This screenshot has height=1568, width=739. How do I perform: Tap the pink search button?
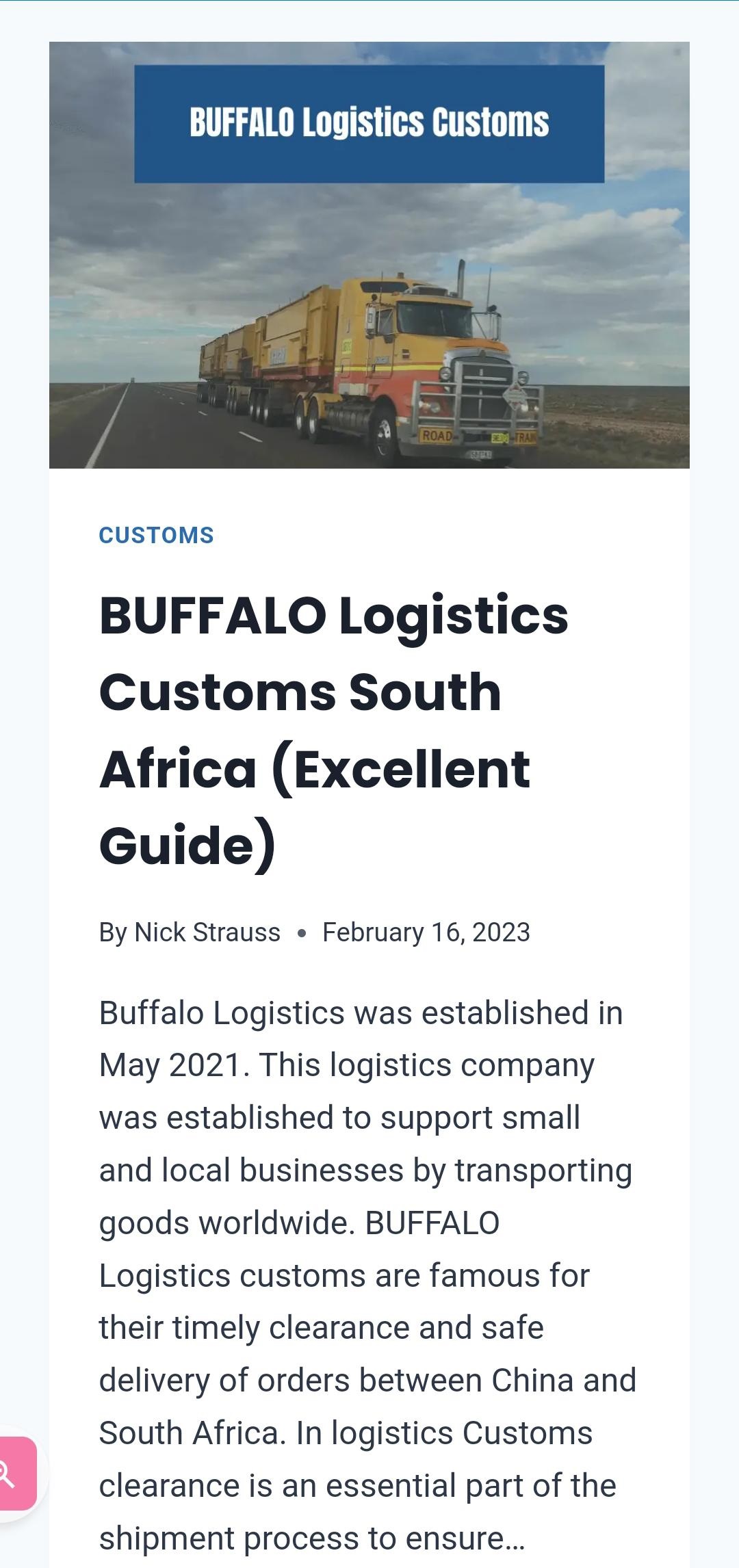pos(14,1474)
